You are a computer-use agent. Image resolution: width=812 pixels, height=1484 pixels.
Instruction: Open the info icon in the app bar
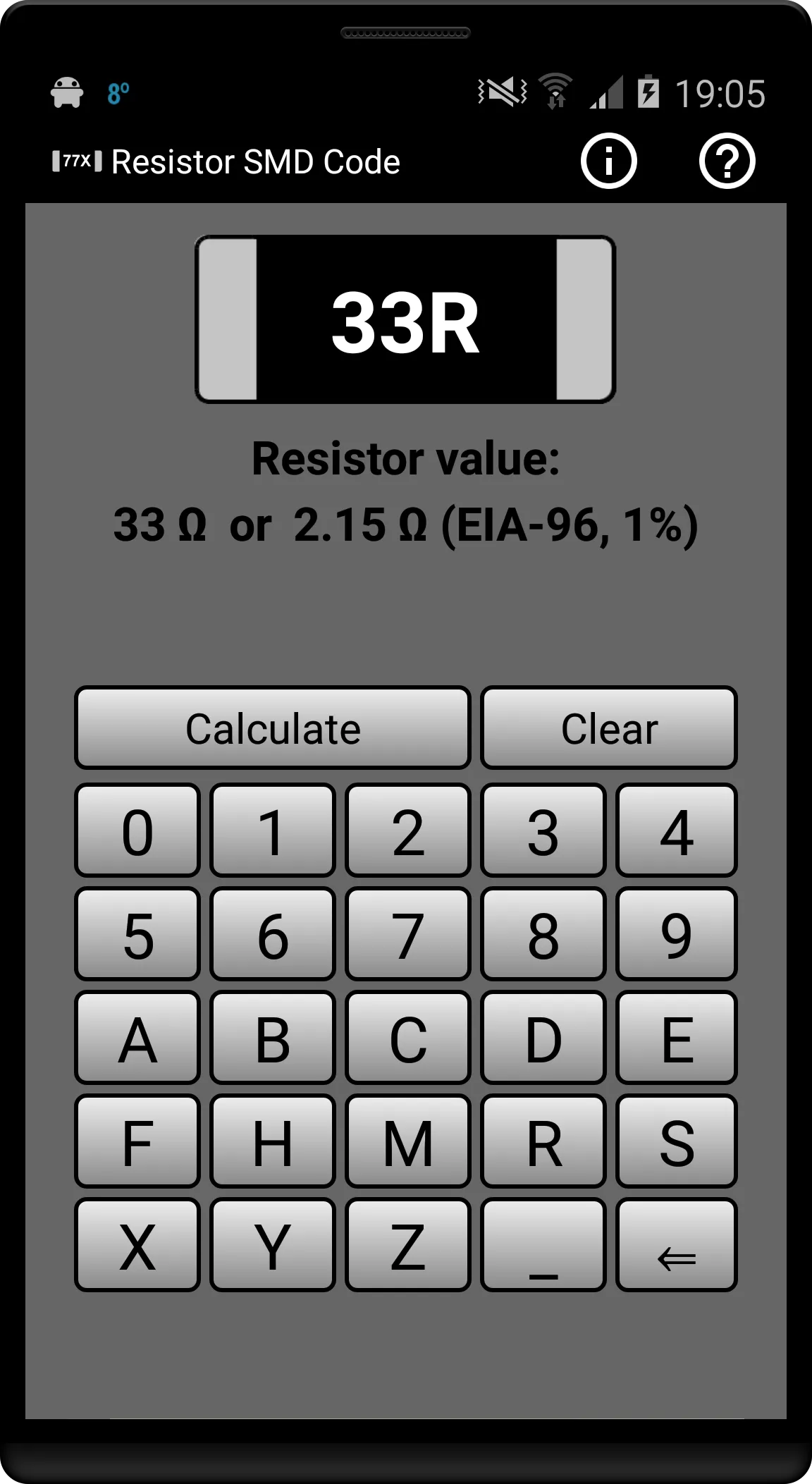pos(608,161)
